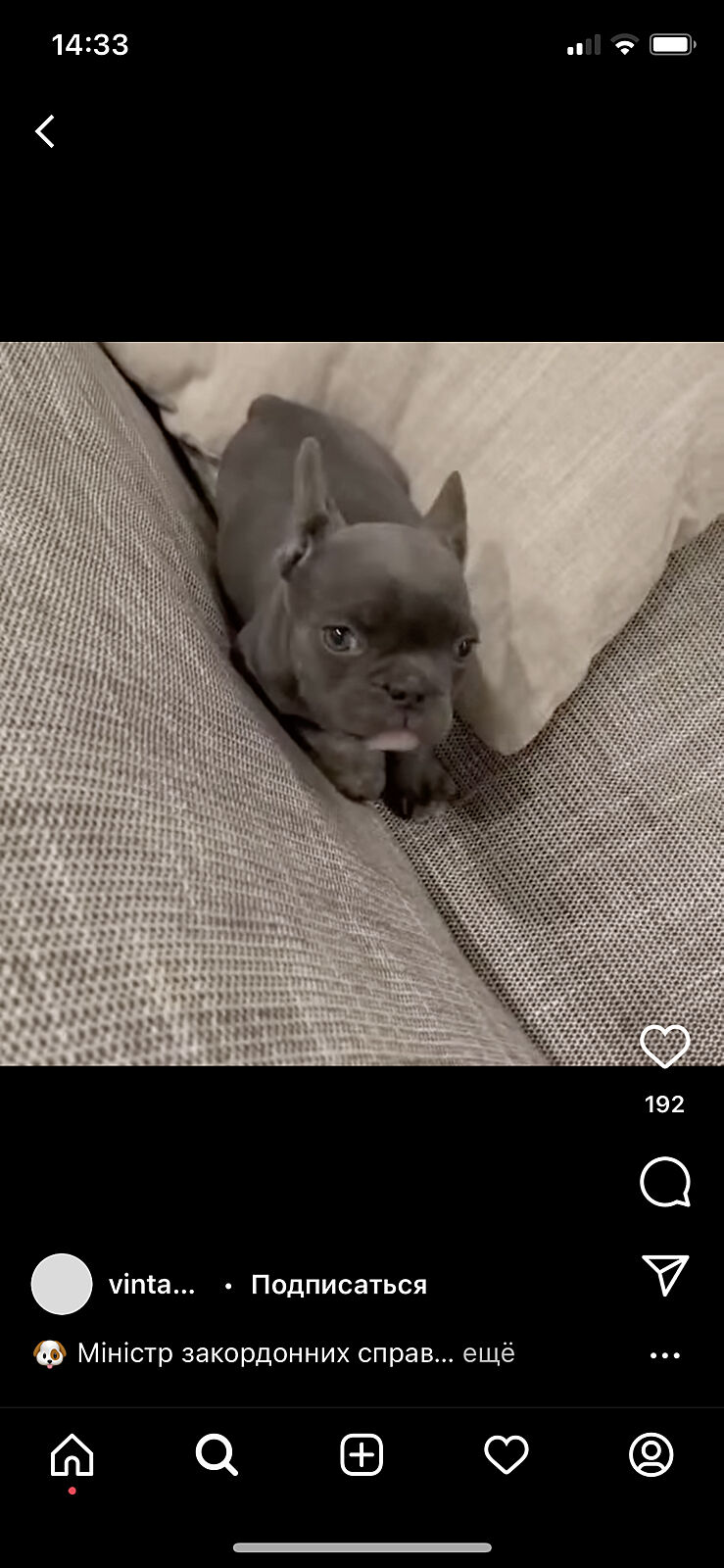
Task: Go back using the top-left arrow
Action: (45, 131)
